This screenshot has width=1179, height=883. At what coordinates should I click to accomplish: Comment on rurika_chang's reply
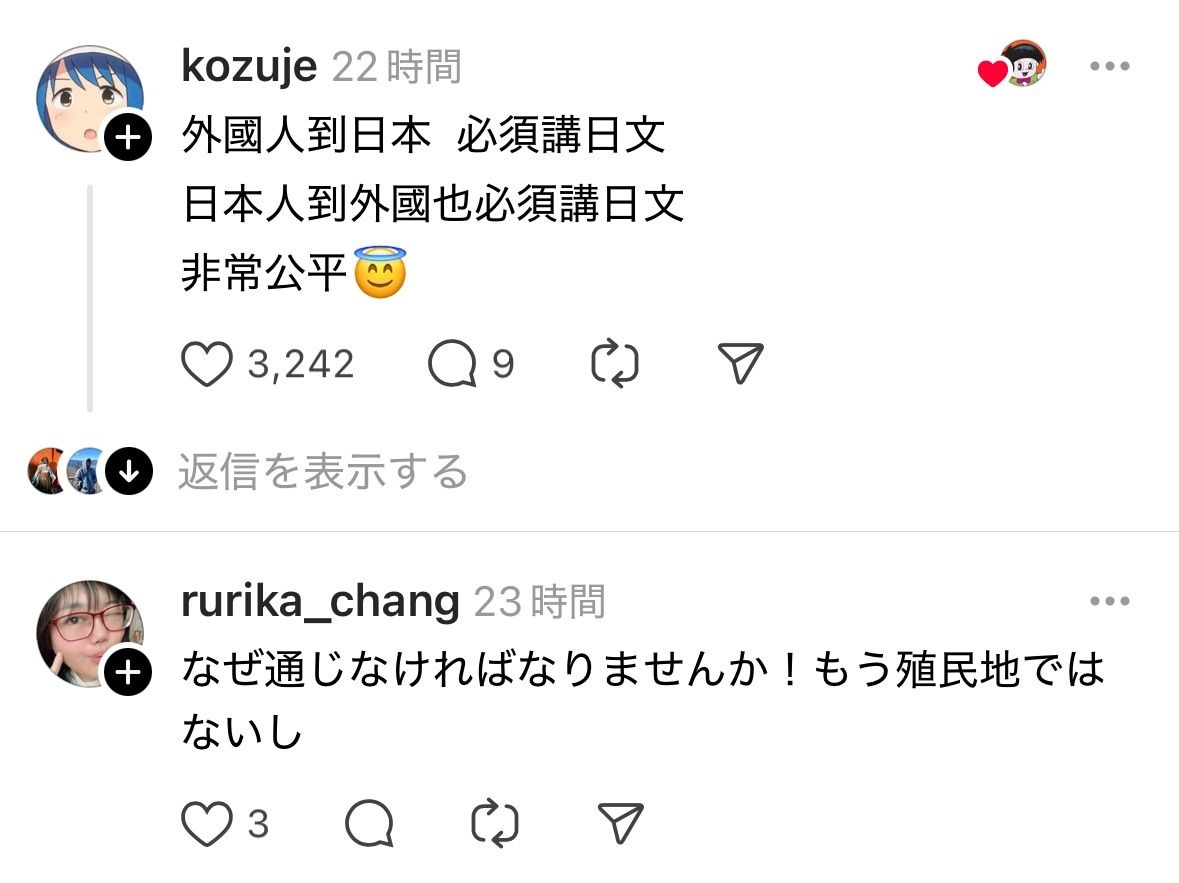pos(370,824)
